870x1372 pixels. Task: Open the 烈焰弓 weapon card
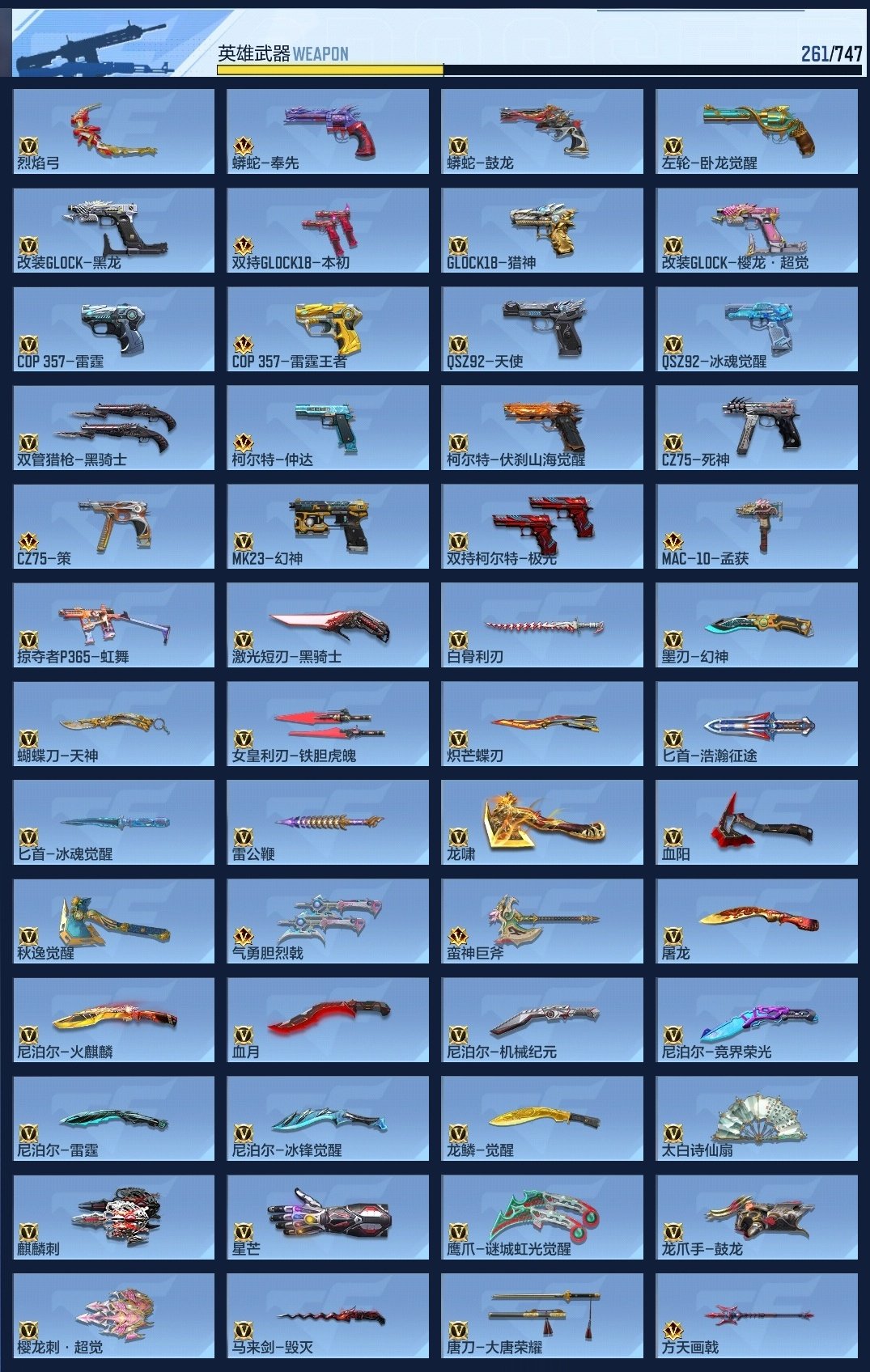113,131
